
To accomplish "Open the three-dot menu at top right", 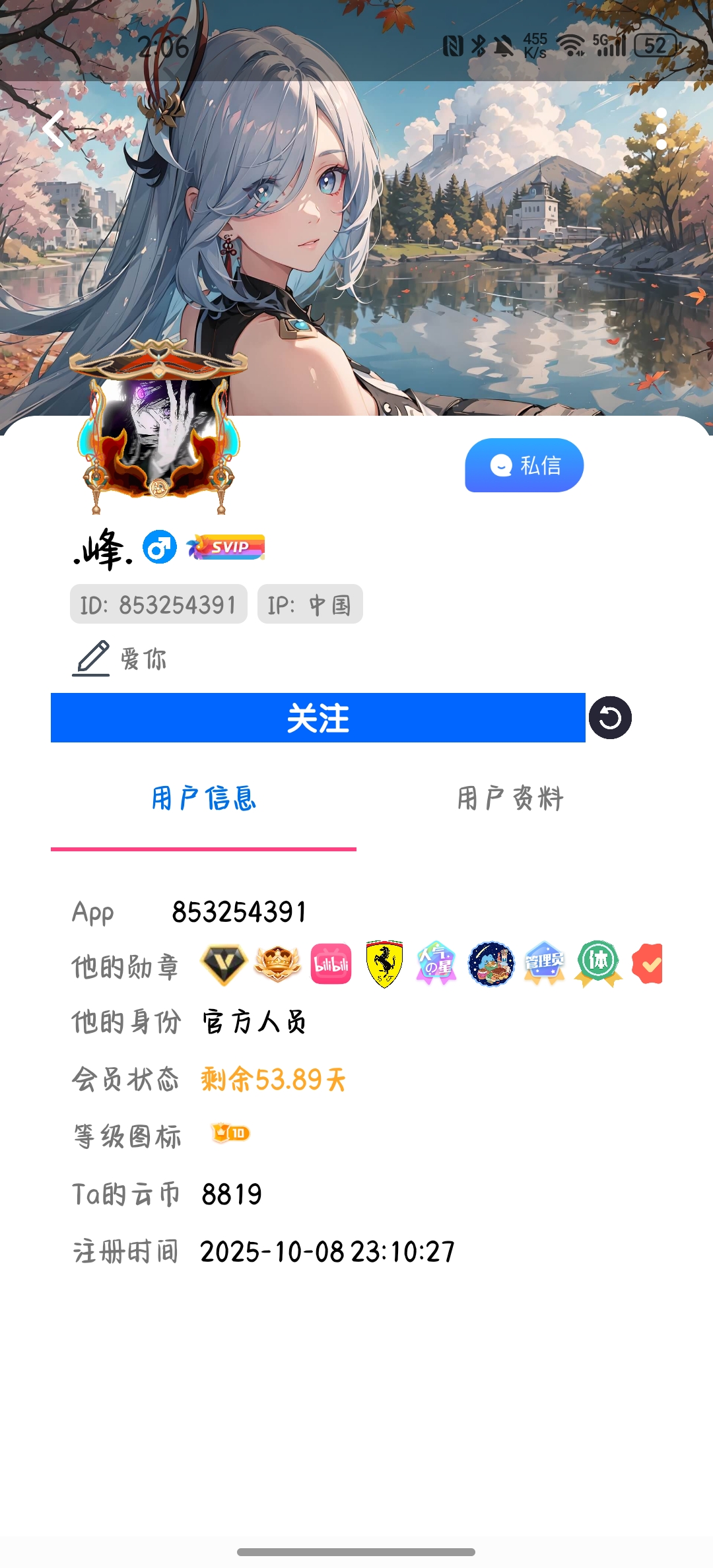I will (663, 127).
